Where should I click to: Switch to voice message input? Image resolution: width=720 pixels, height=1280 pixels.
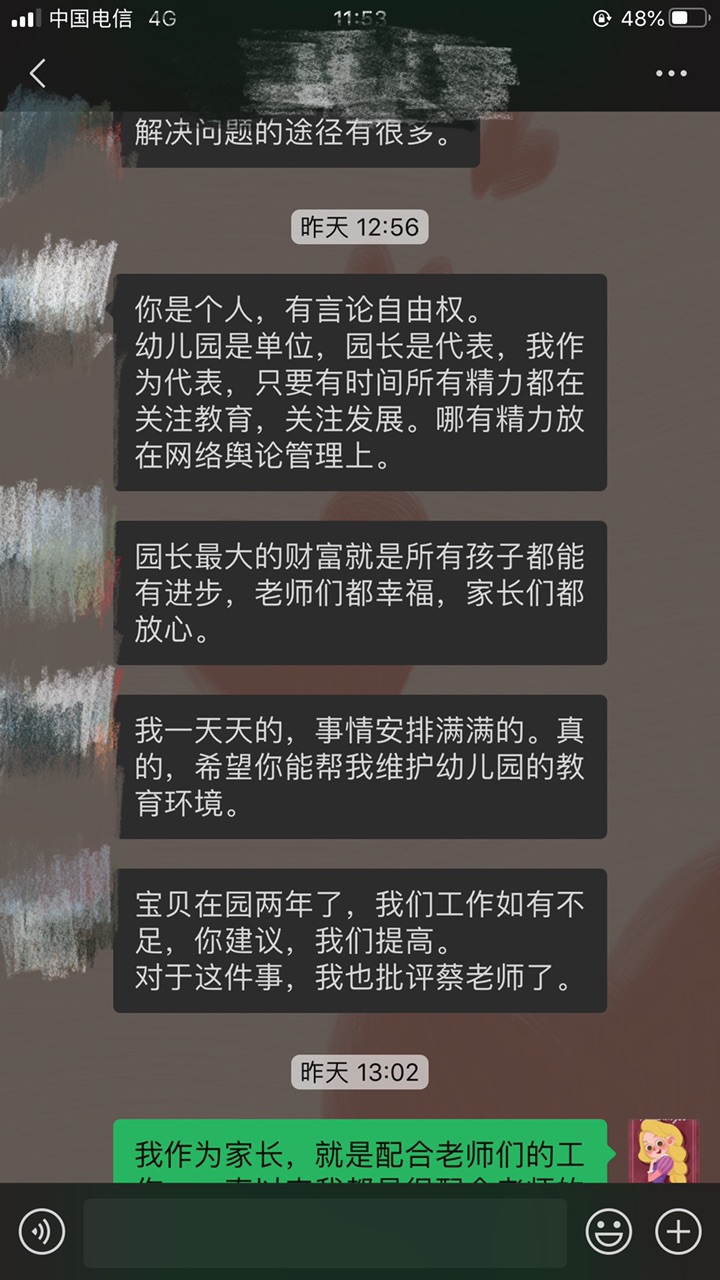42,1231
